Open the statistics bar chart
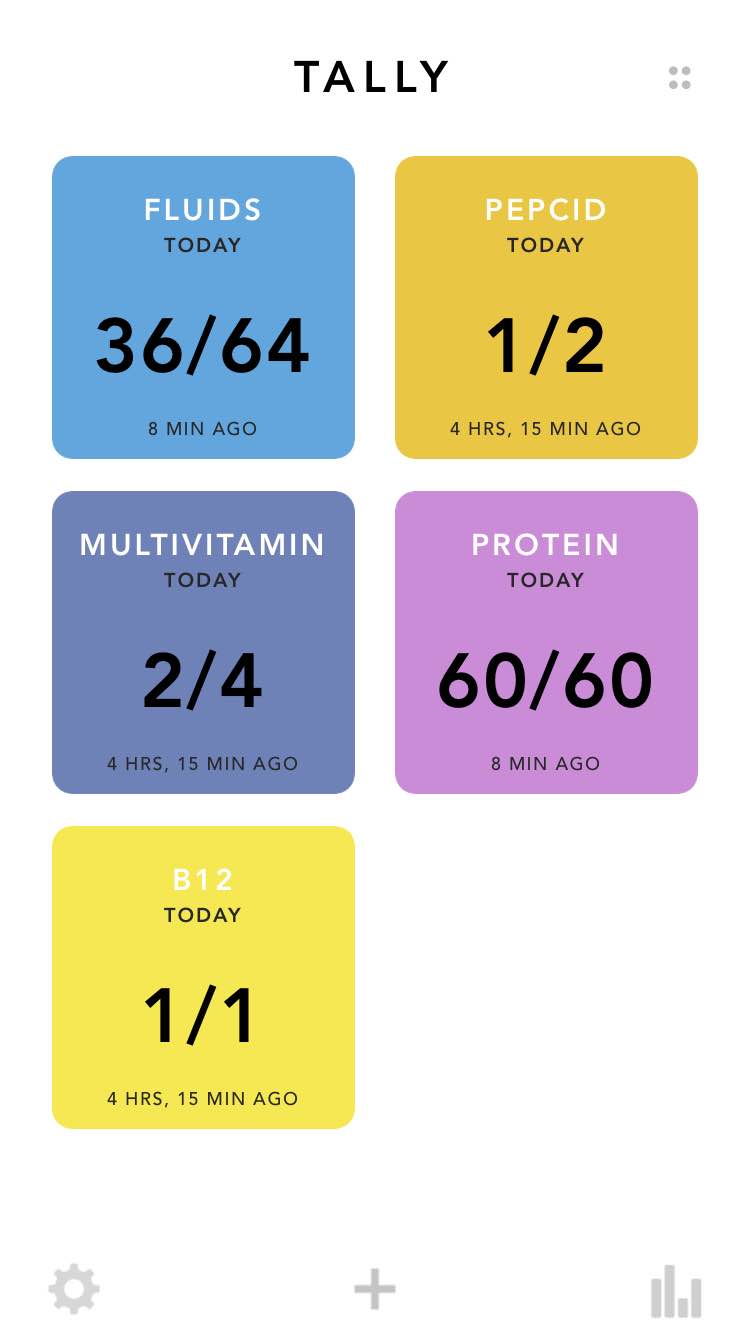This screenshot has width=750, height=1334. coord(676,1291)
